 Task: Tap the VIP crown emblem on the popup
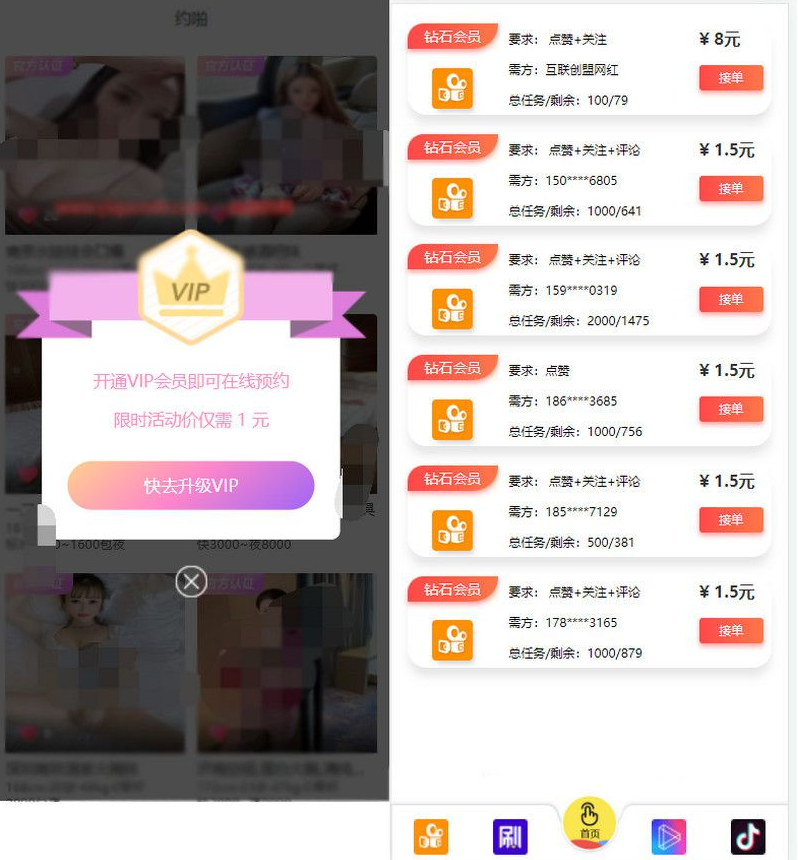[190, 285]
